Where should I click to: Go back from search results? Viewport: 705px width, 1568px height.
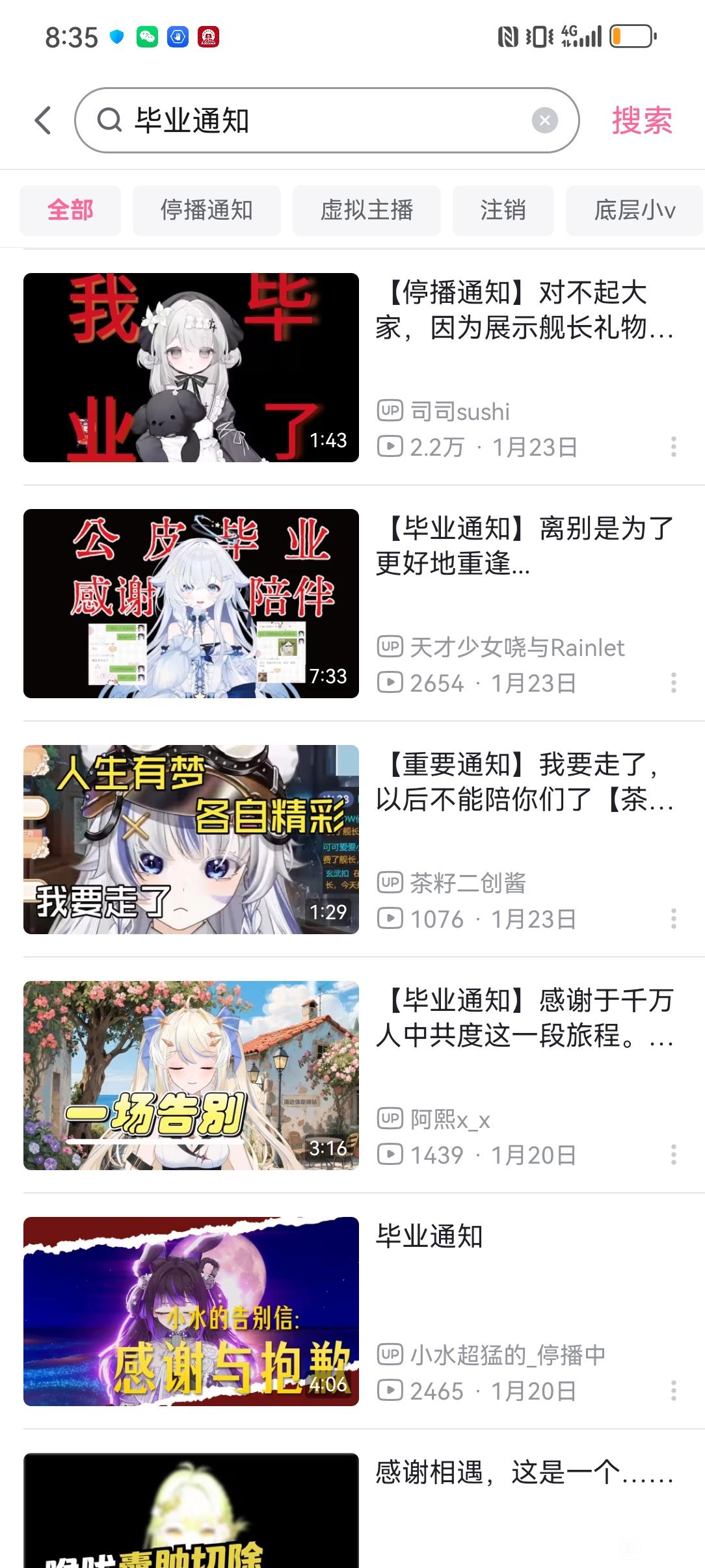[43, 120]
